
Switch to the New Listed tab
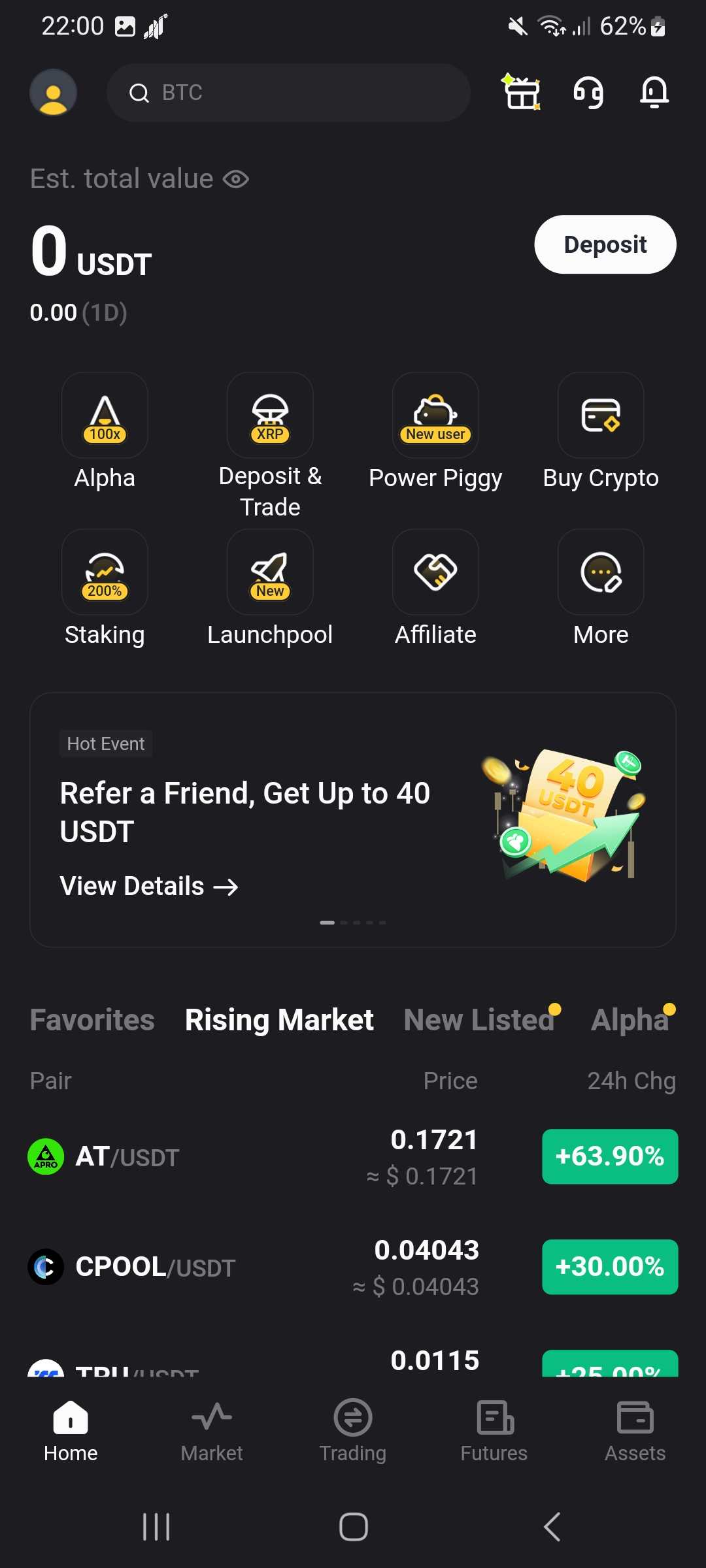[x=479, y=1020]
